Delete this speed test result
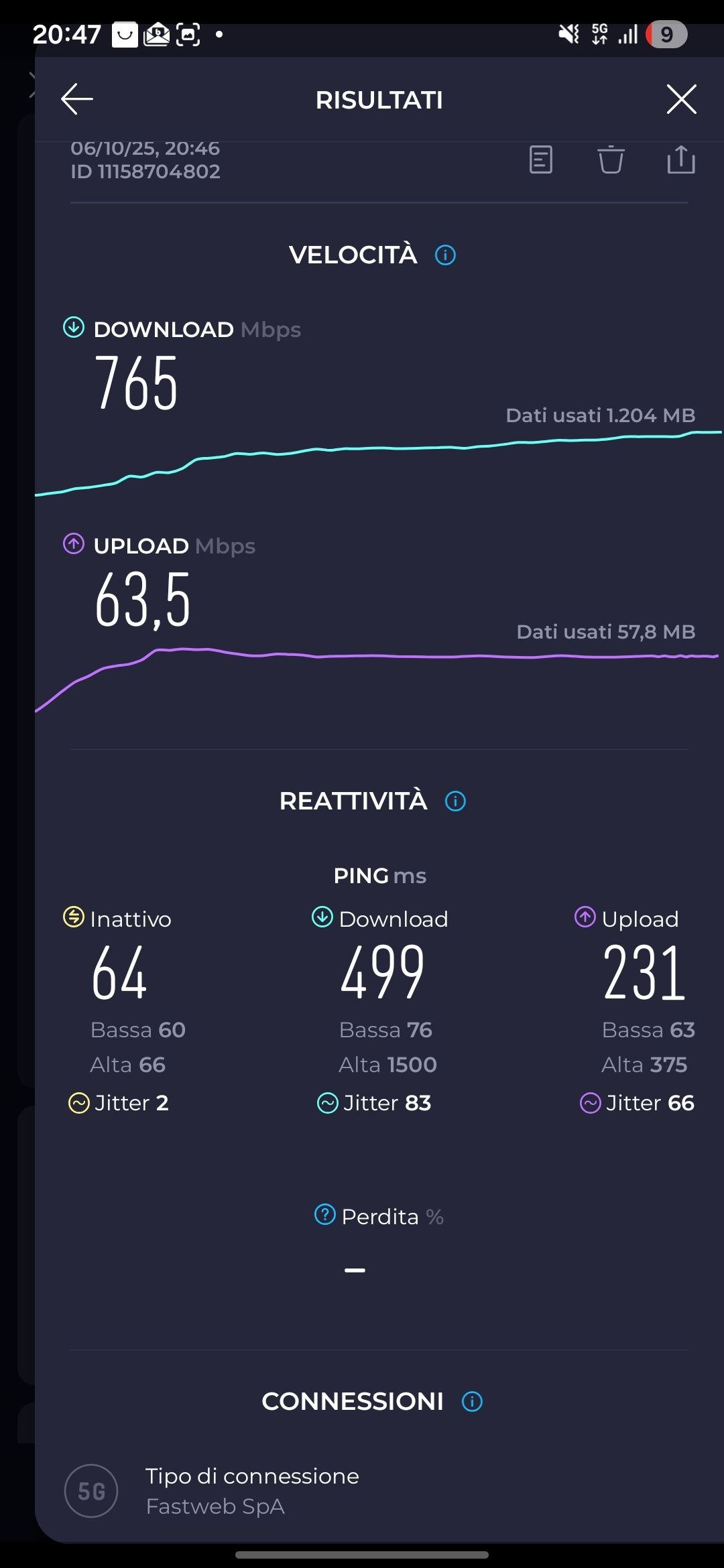 [x=611, y=160]
